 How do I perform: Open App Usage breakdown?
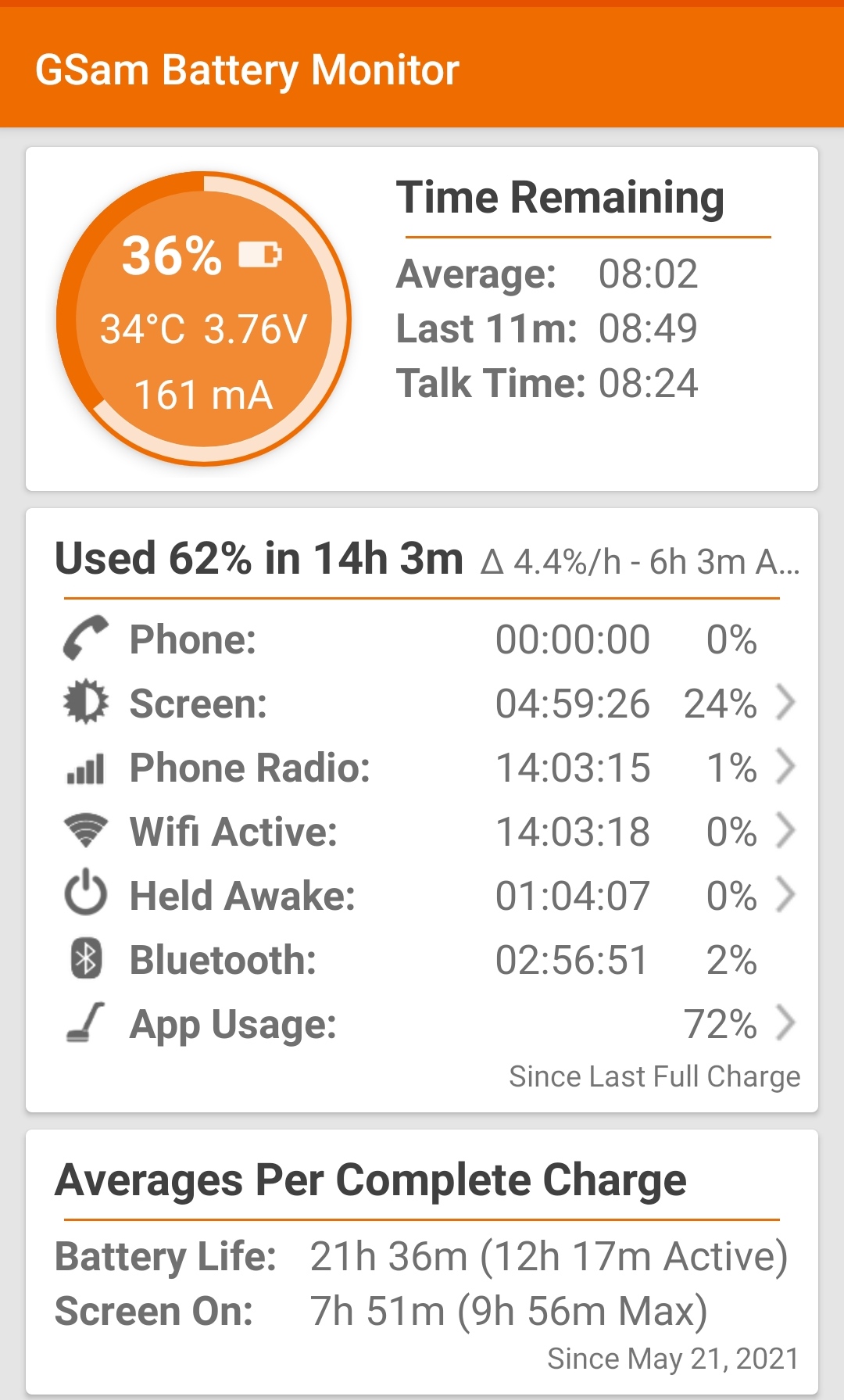point(785,1023)
